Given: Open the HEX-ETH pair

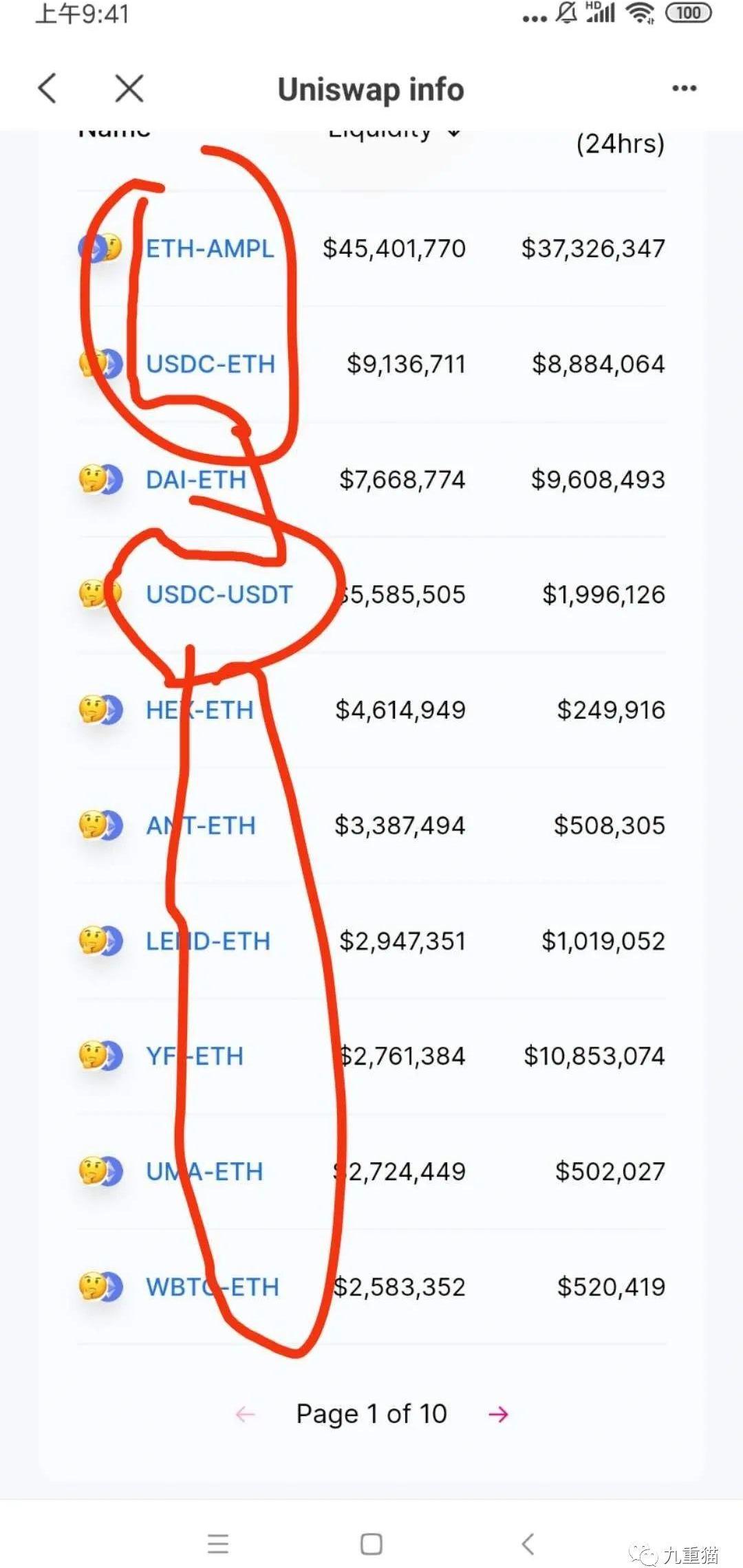Looking at the screenshot, I should click(x=200, y=710).
